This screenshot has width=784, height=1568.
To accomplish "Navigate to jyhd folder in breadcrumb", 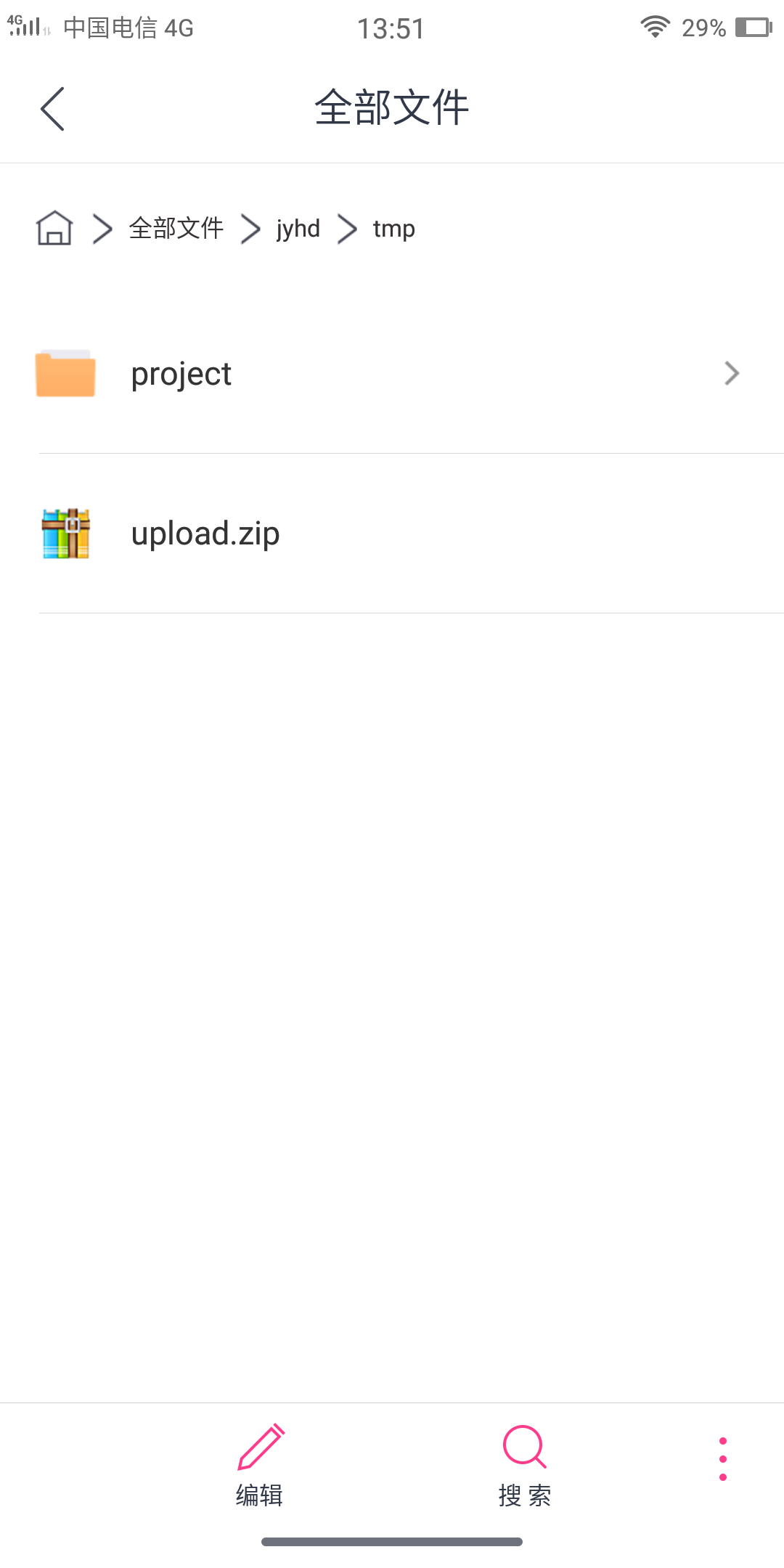I will [298, 229].
